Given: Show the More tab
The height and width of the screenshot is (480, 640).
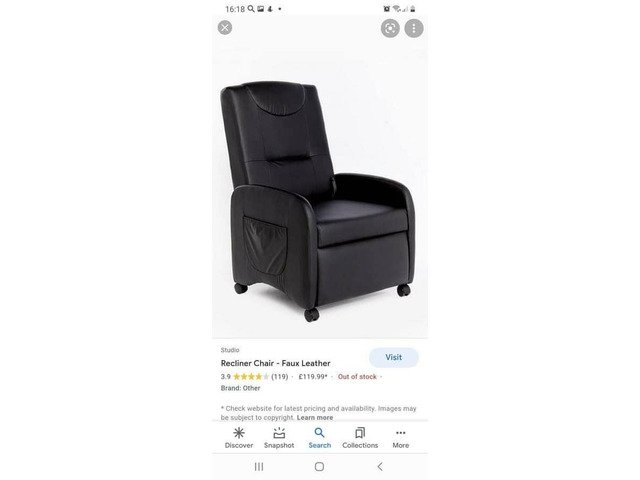Looking at the screenshot, I should [401, 437].
